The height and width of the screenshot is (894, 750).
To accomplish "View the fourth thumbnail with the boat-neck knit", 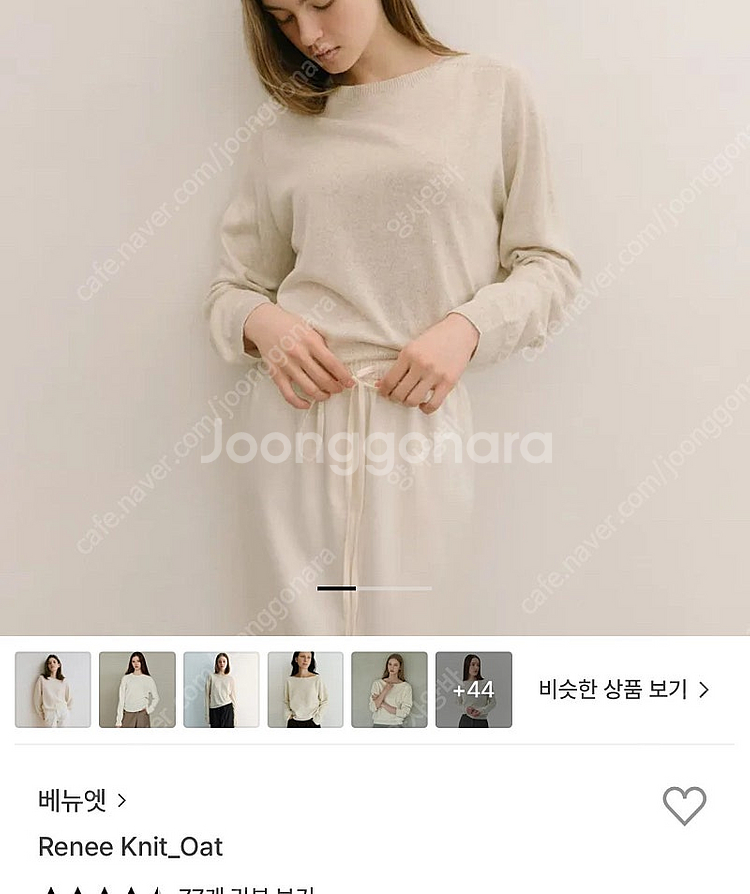I will 305,690.
